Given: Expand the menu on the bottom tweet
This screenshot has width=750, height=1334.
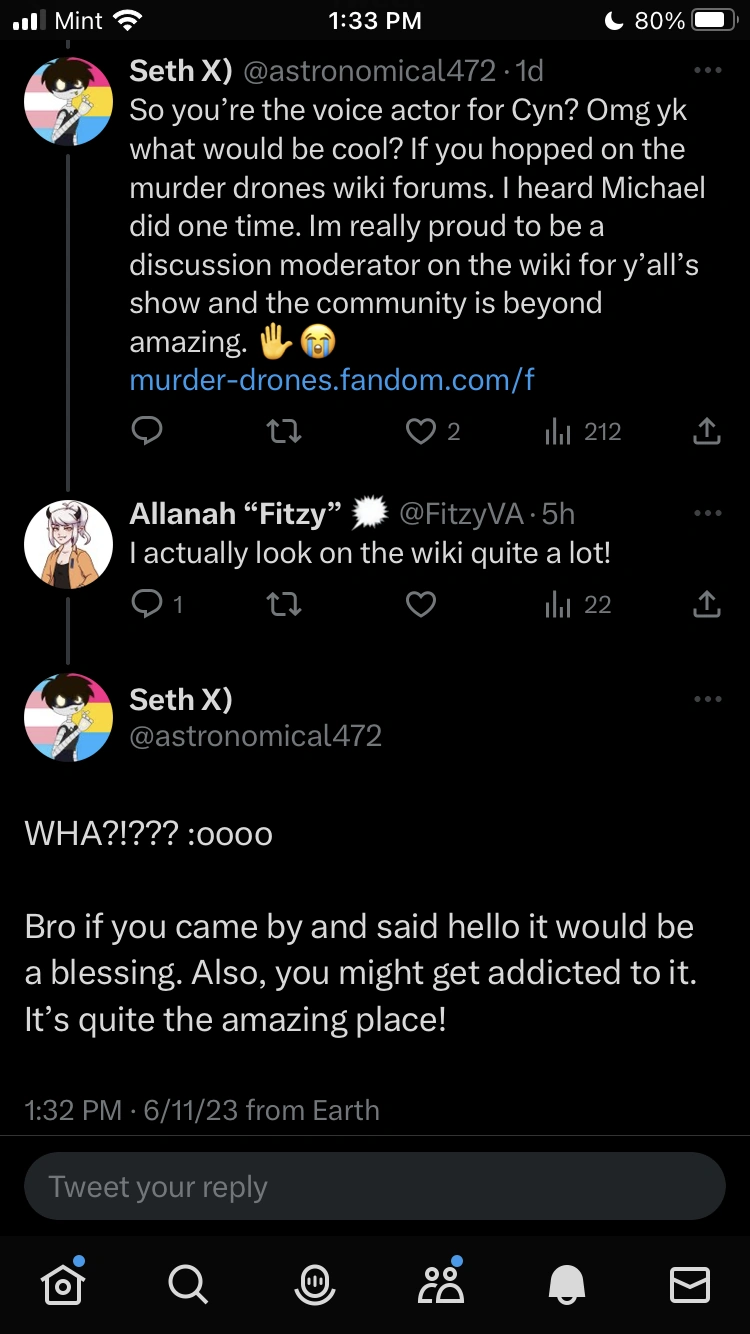Looking at the screenshot, I should [708, 698].
